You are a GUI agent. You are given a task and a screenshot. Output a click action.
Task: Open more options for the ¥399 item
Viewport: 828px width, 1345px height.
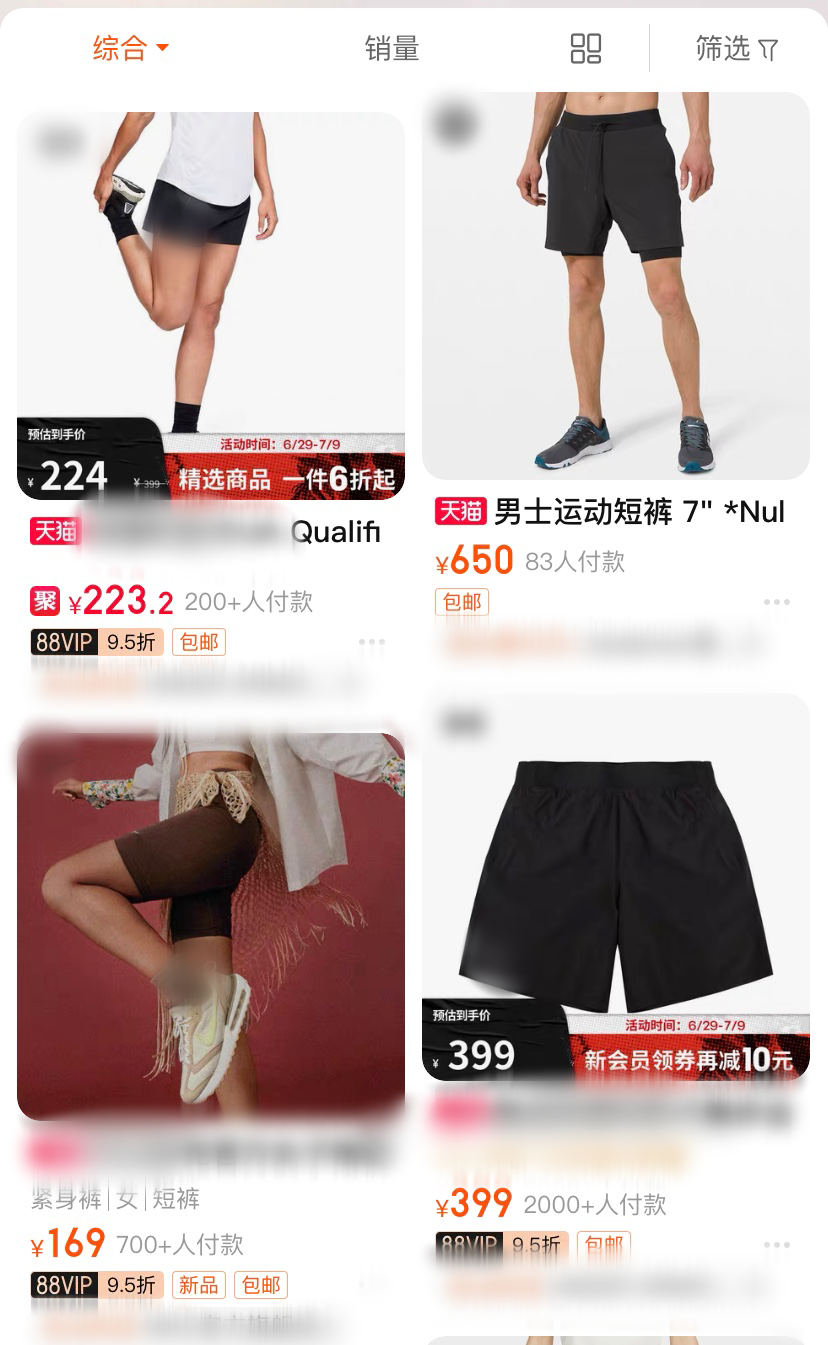pyautogui.click(x=777, y=1246)
